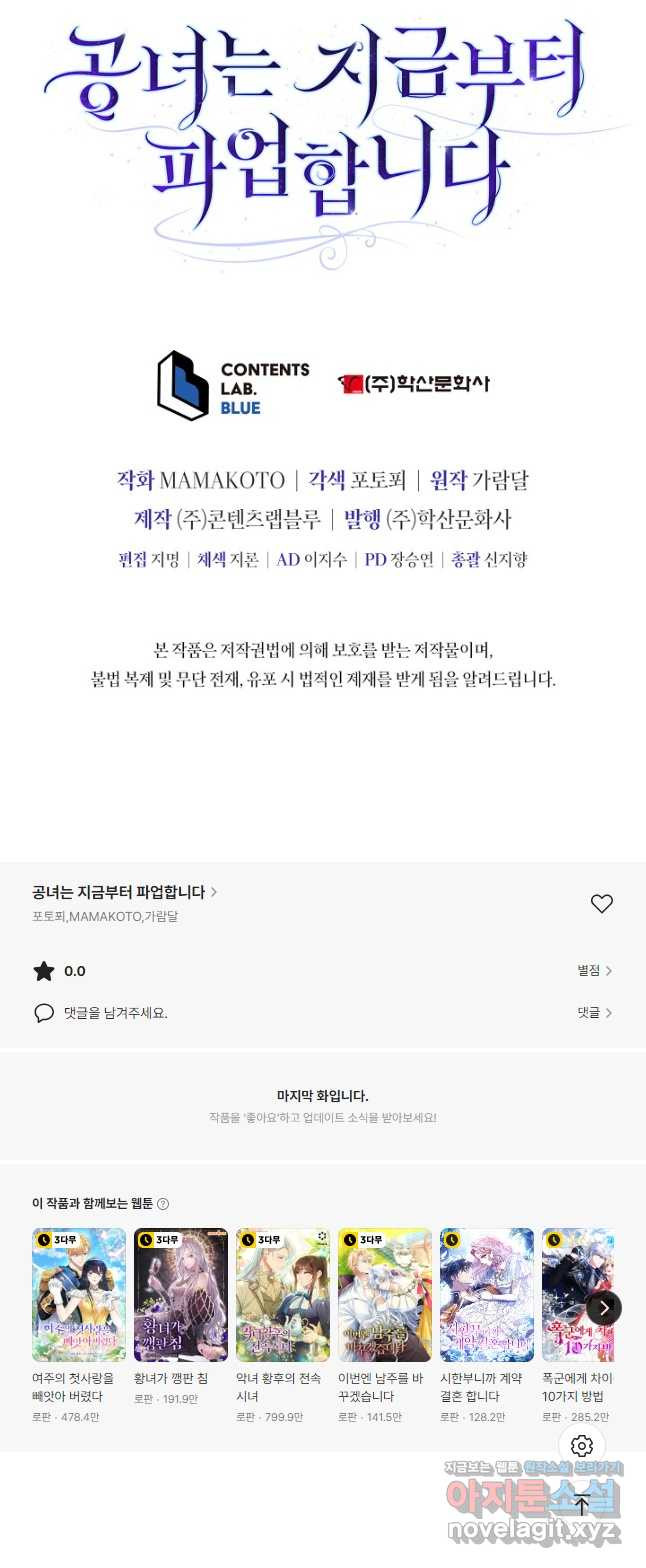Open the help icon beside 이 작품과 함께보는 웹툰

(163, 1204)
